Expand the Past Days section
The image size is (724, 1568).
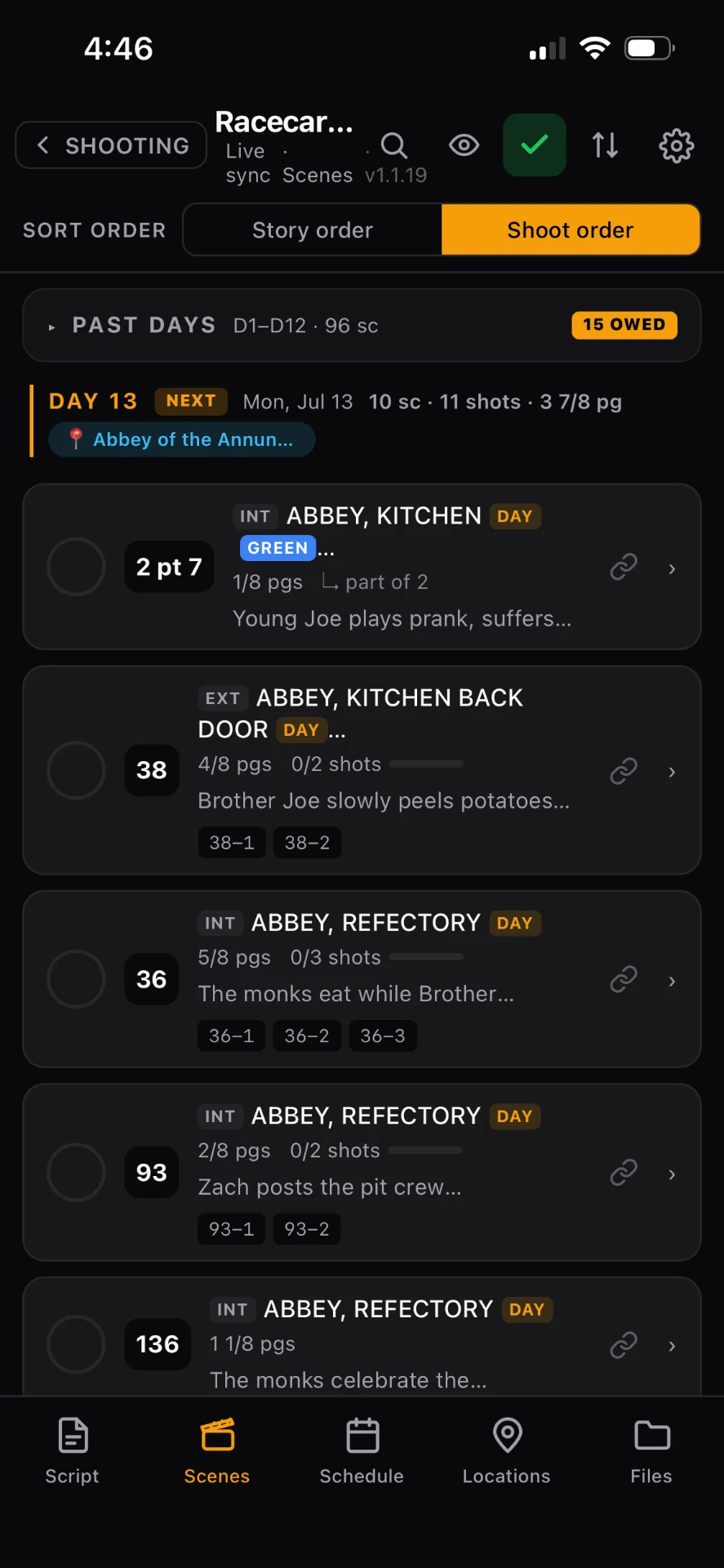(x=362, y=325)
